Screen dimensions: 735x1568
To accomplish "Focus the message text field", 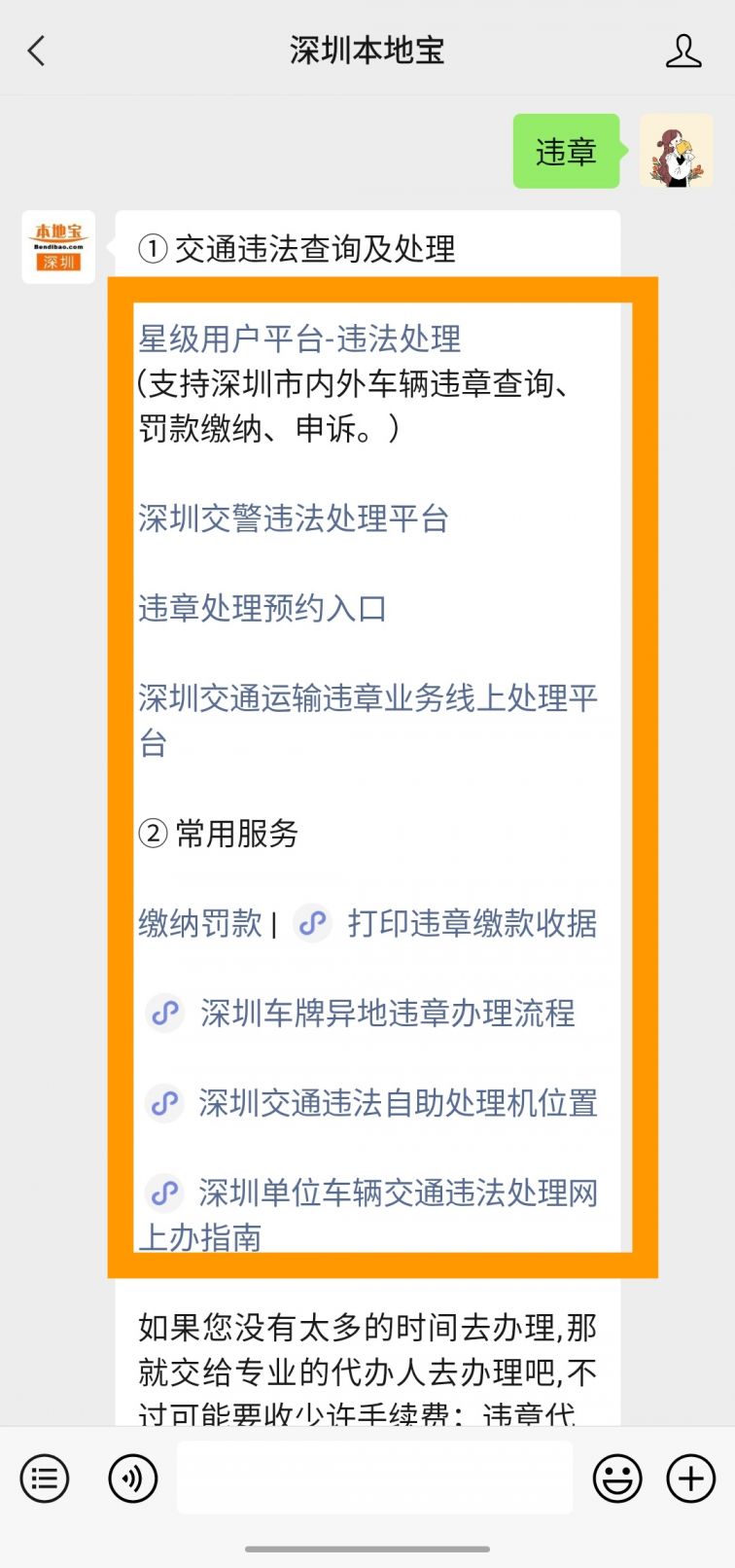I will click(374, 1478).
